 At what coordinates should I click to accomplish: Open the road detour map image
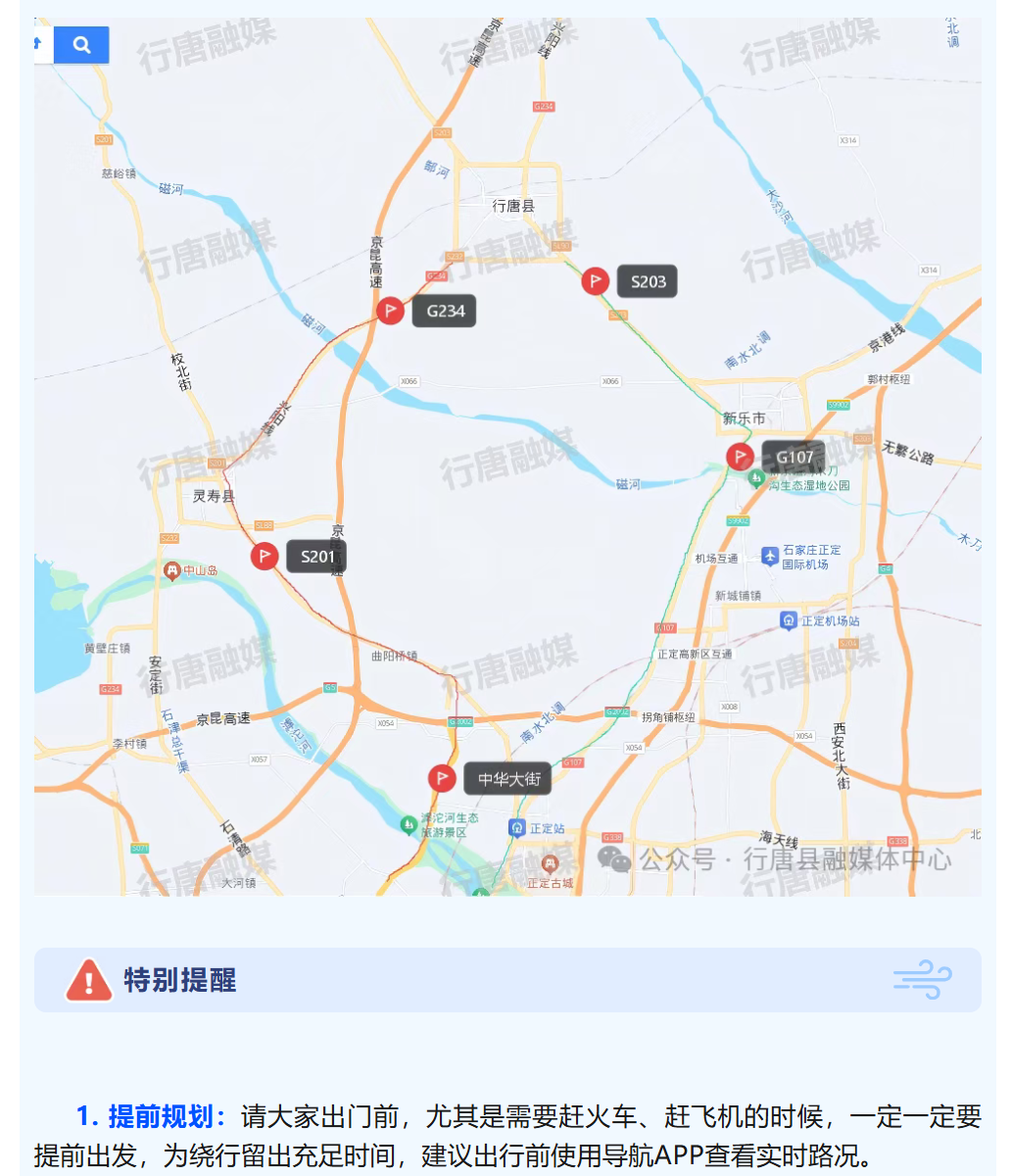[x=507, y=456]
